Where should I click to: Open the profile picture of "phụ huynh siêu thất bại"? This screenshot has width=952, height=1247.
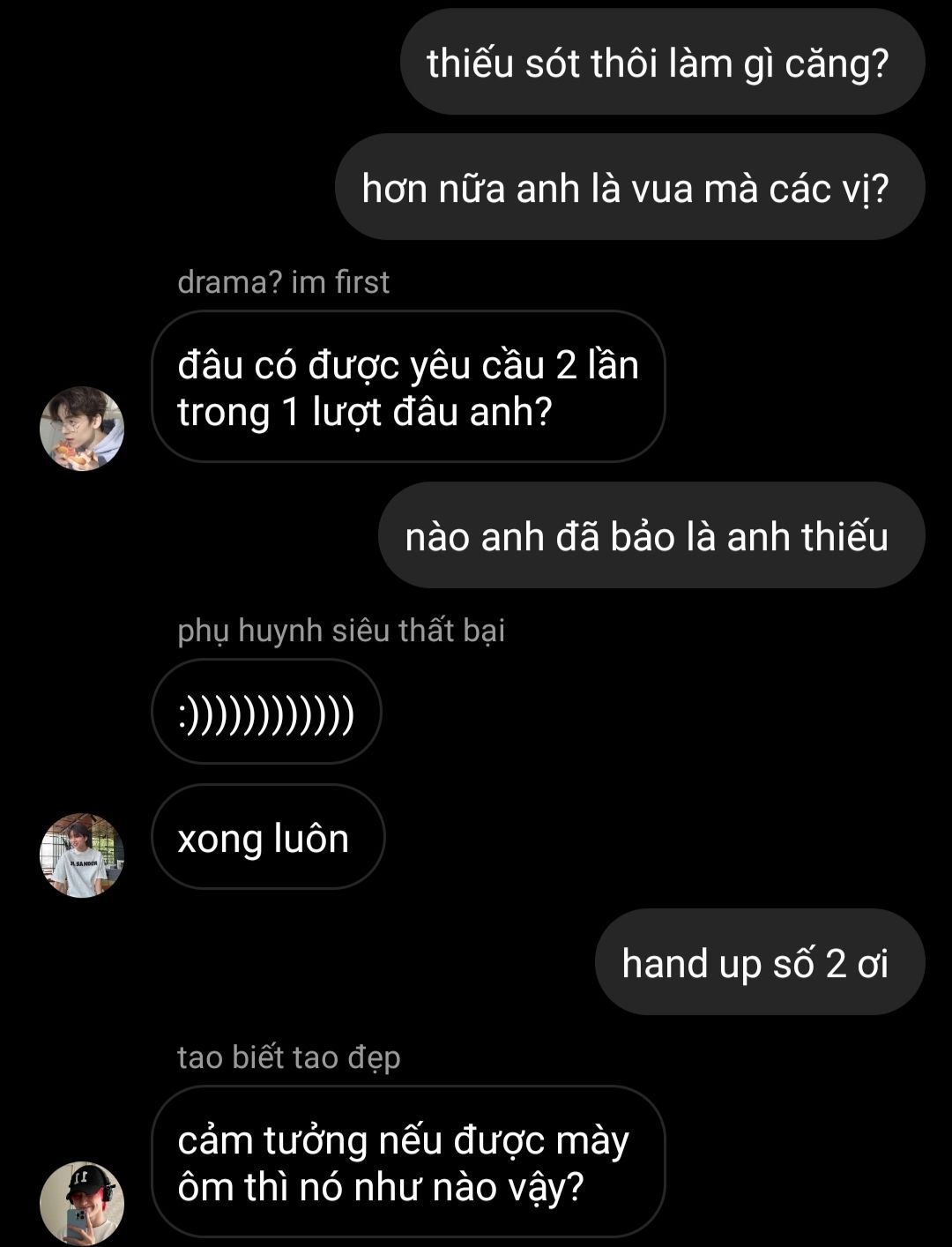tap(82, 855)
